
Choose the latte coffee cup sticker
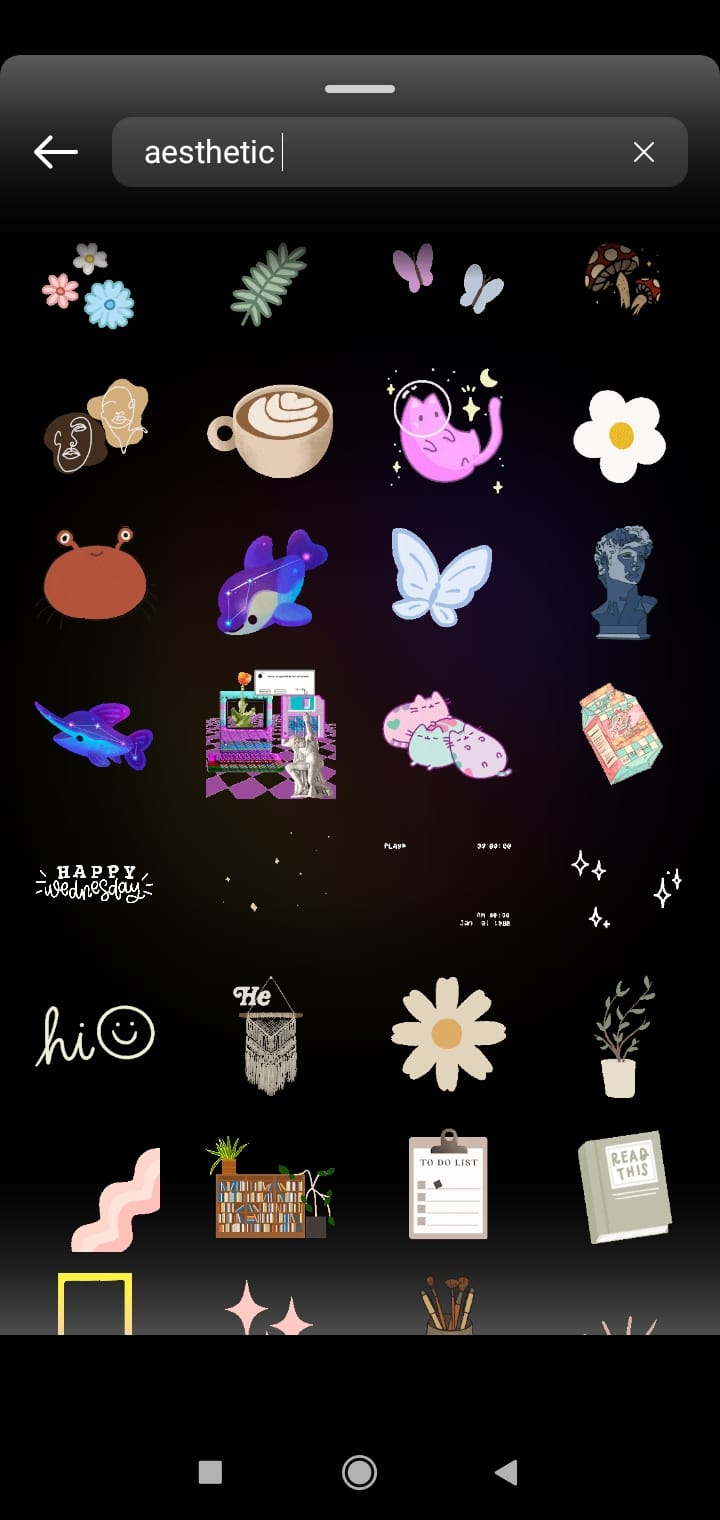[270, 429]
